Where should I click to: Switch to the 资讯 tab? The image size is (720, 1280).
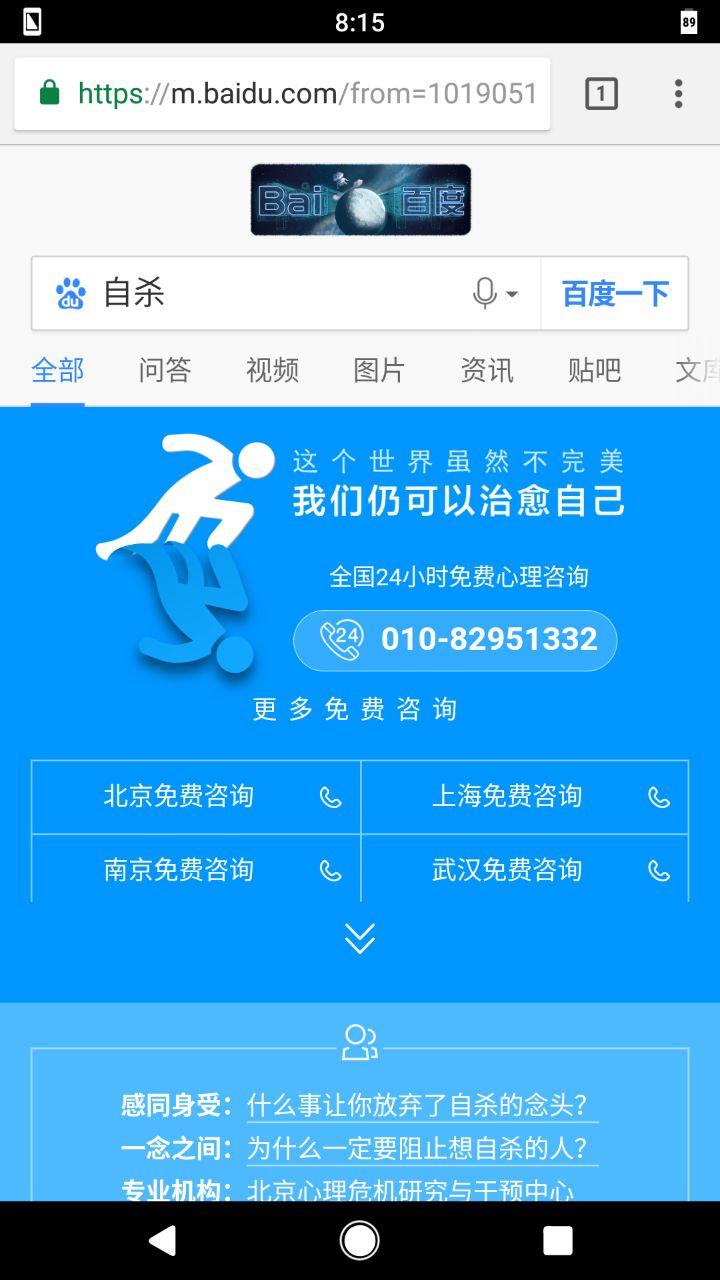tap(487, 371)
